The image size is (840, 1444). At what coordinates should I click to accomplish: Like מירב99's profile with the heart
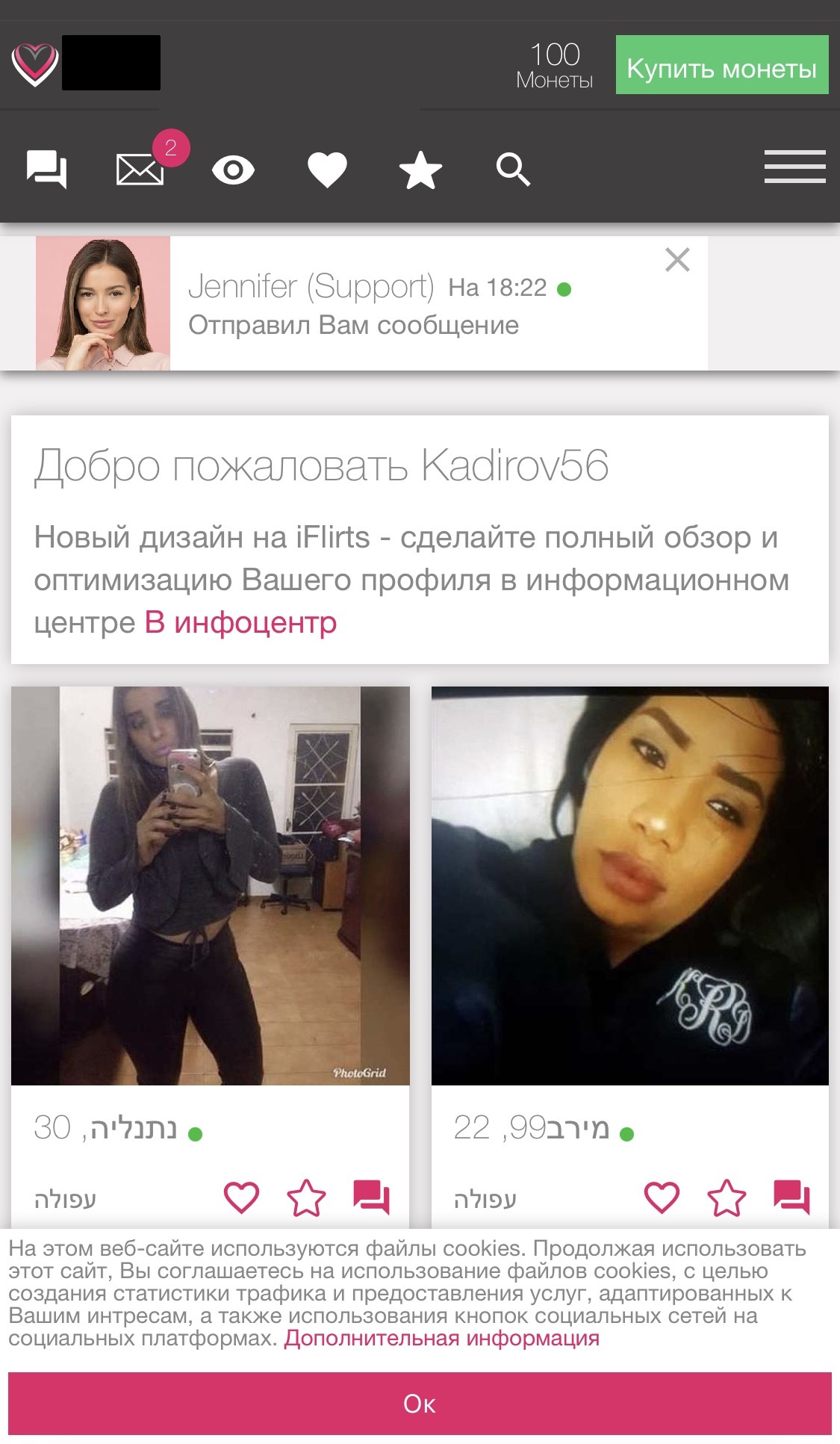point(662,1197)
